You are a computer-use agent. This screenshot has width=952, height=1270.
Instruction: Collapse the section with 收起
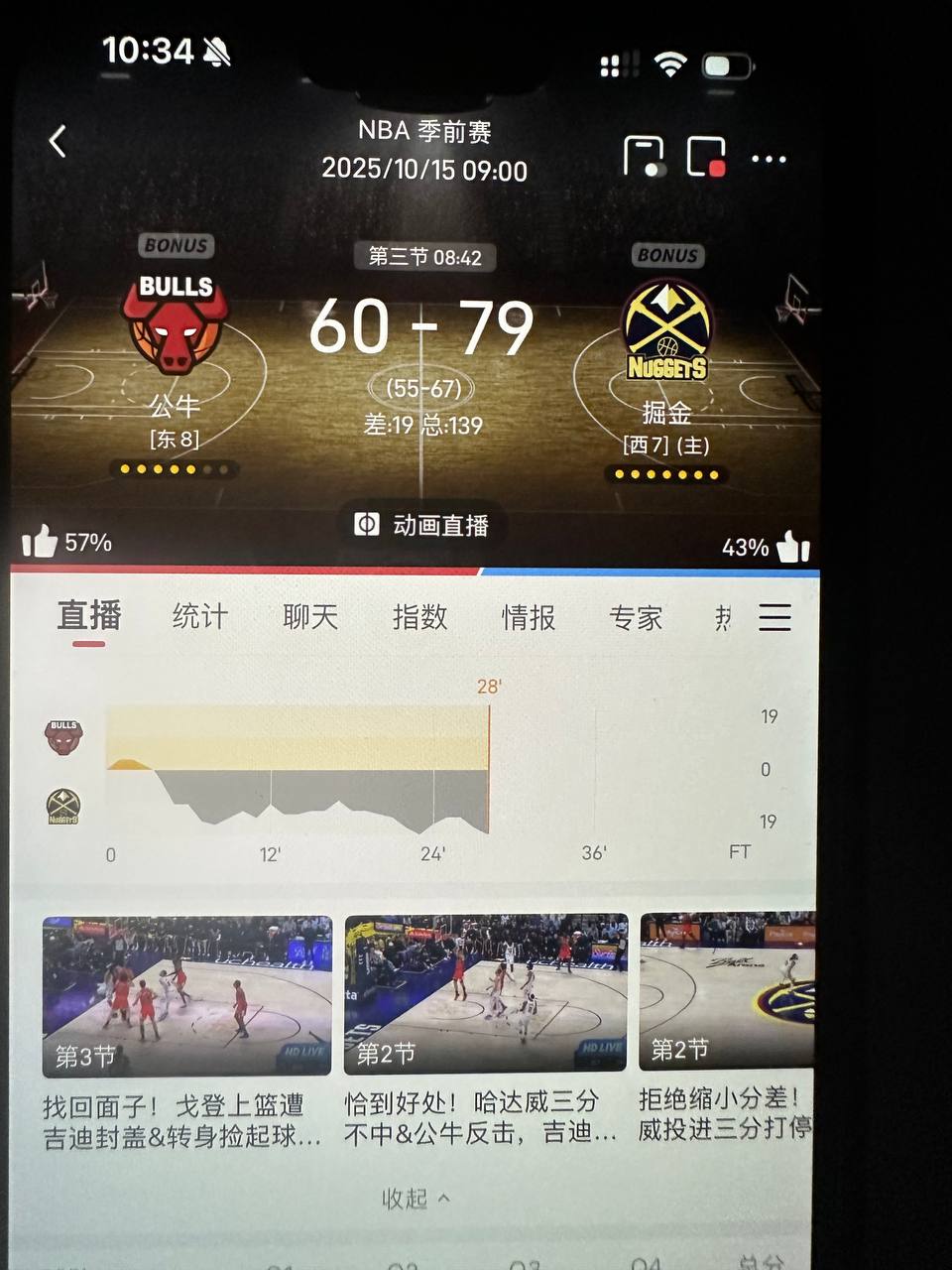tap(416, 1199)
